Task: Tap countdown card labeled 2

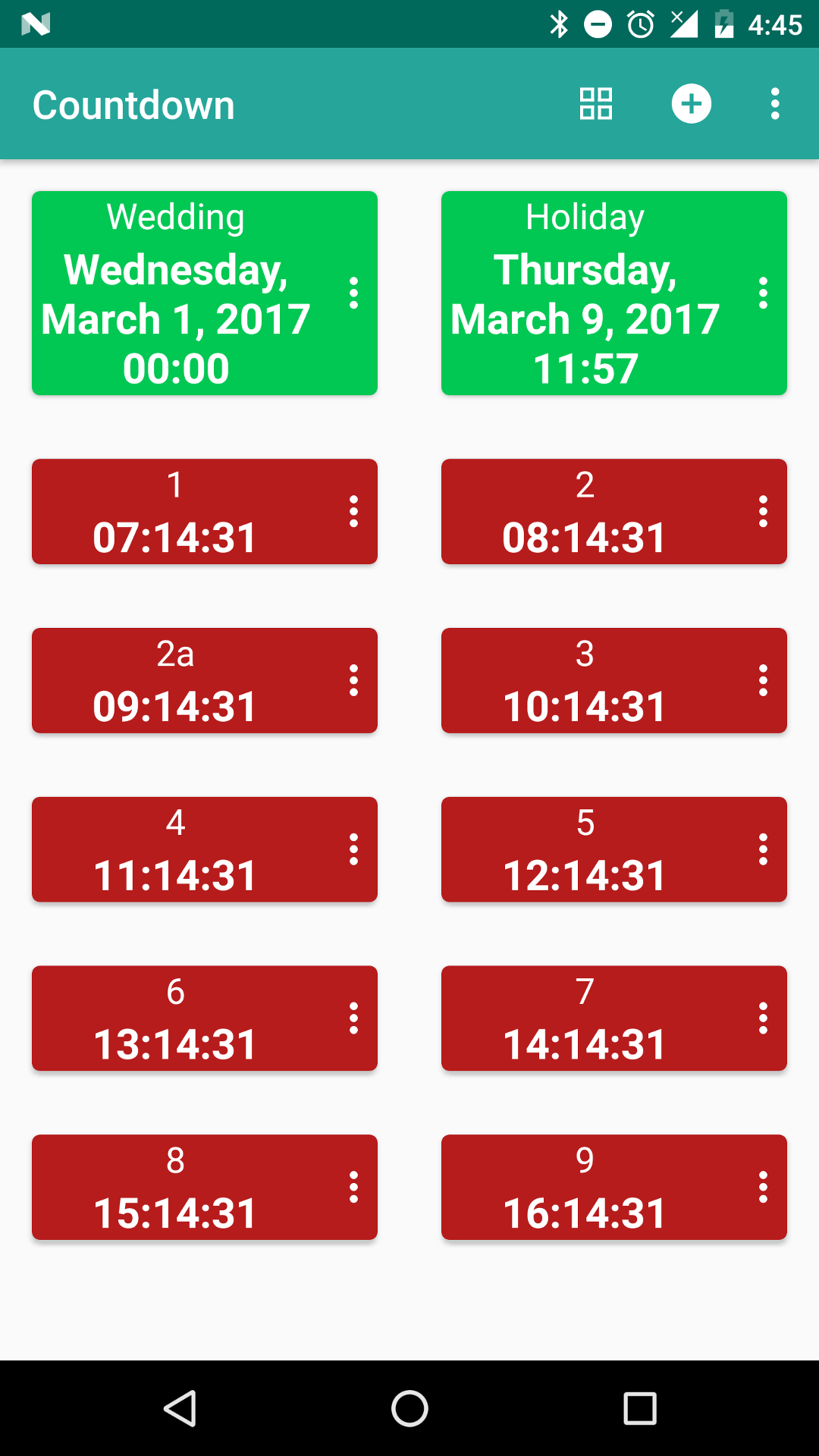Action: [x=584, y=511]
